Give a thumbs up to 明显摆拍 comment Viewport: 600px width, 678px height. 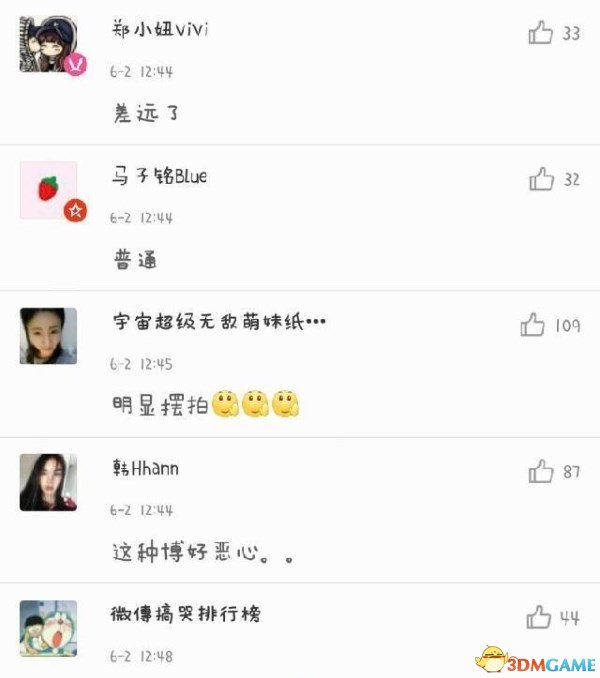(x=533, y=325)
